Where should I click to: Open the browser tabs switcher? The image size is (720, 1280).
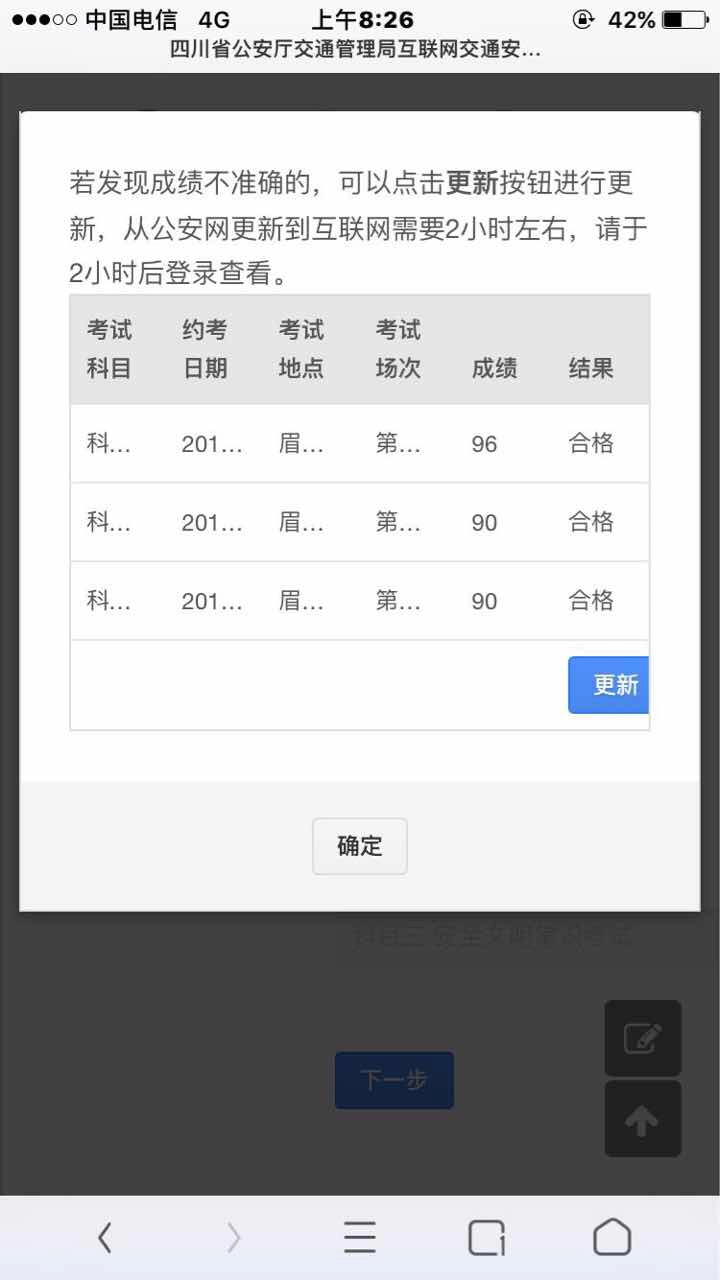pyautogui.click(x=487, y=1238)
